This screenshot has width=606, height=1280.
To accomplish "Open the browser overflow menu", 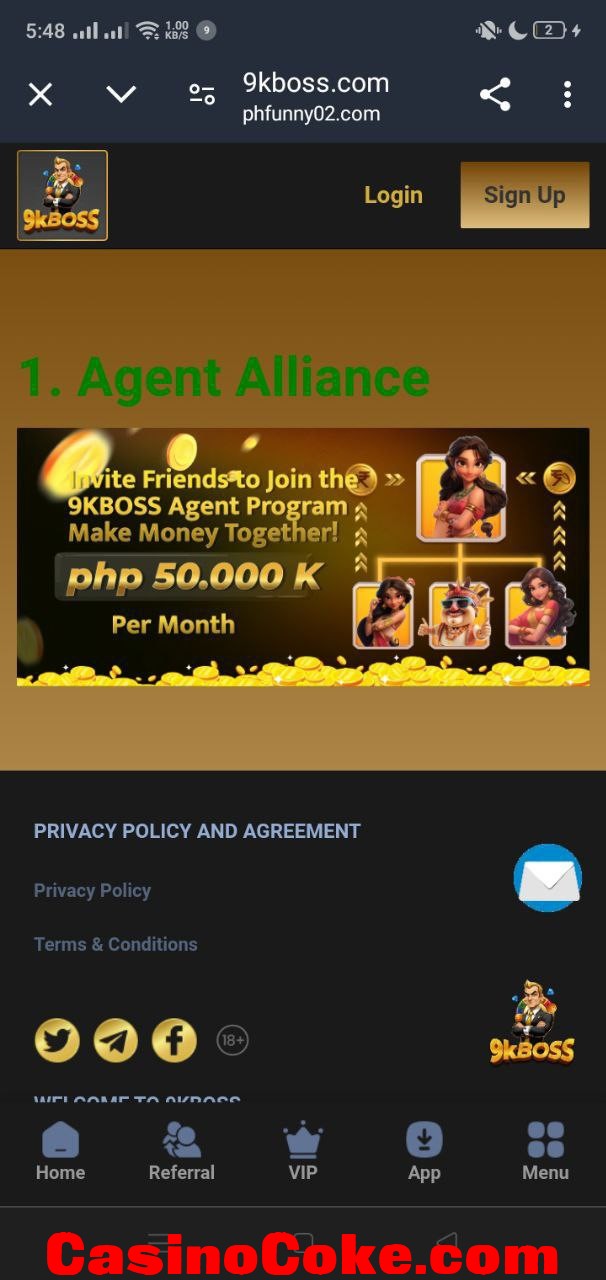I will coord(567,95).
